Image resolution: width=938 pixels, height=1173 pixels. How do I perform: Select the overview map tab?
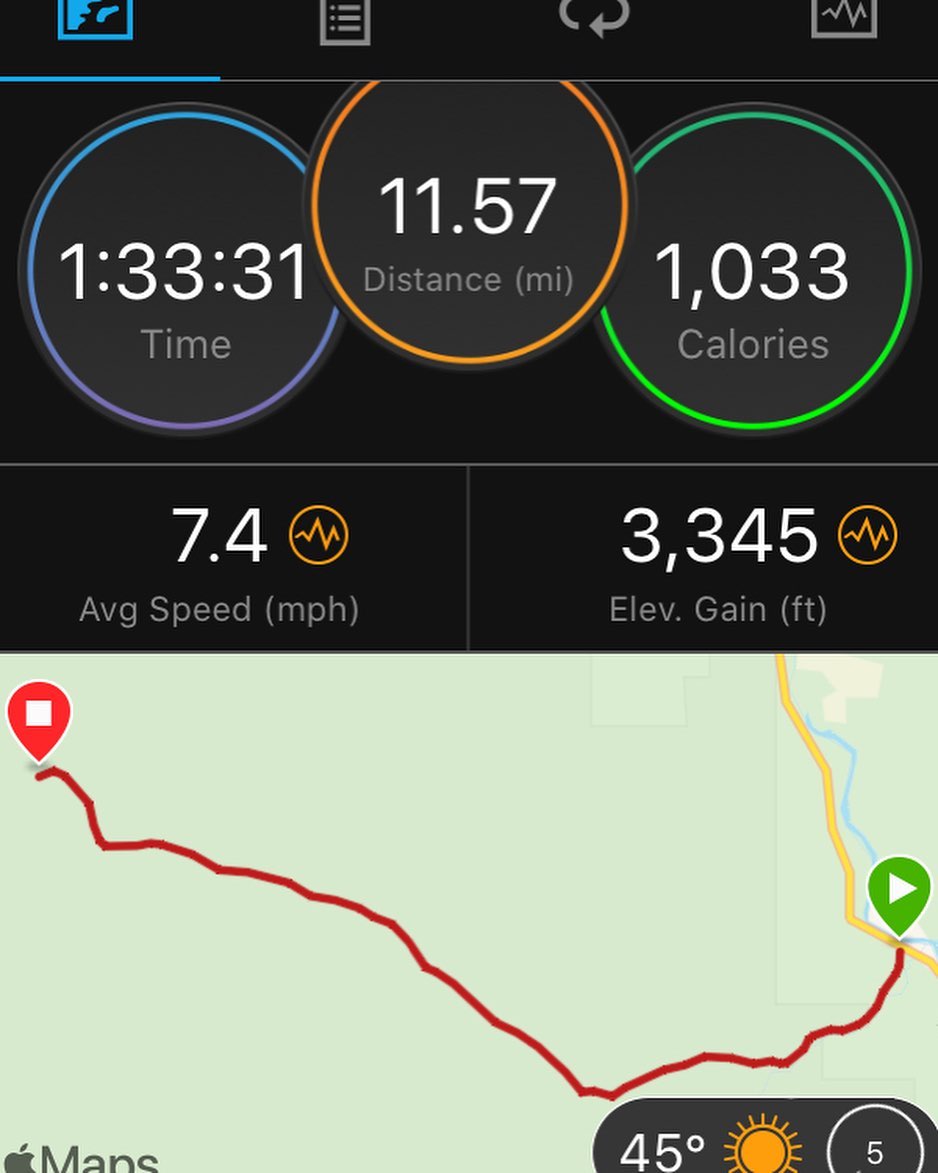(95, 18)
